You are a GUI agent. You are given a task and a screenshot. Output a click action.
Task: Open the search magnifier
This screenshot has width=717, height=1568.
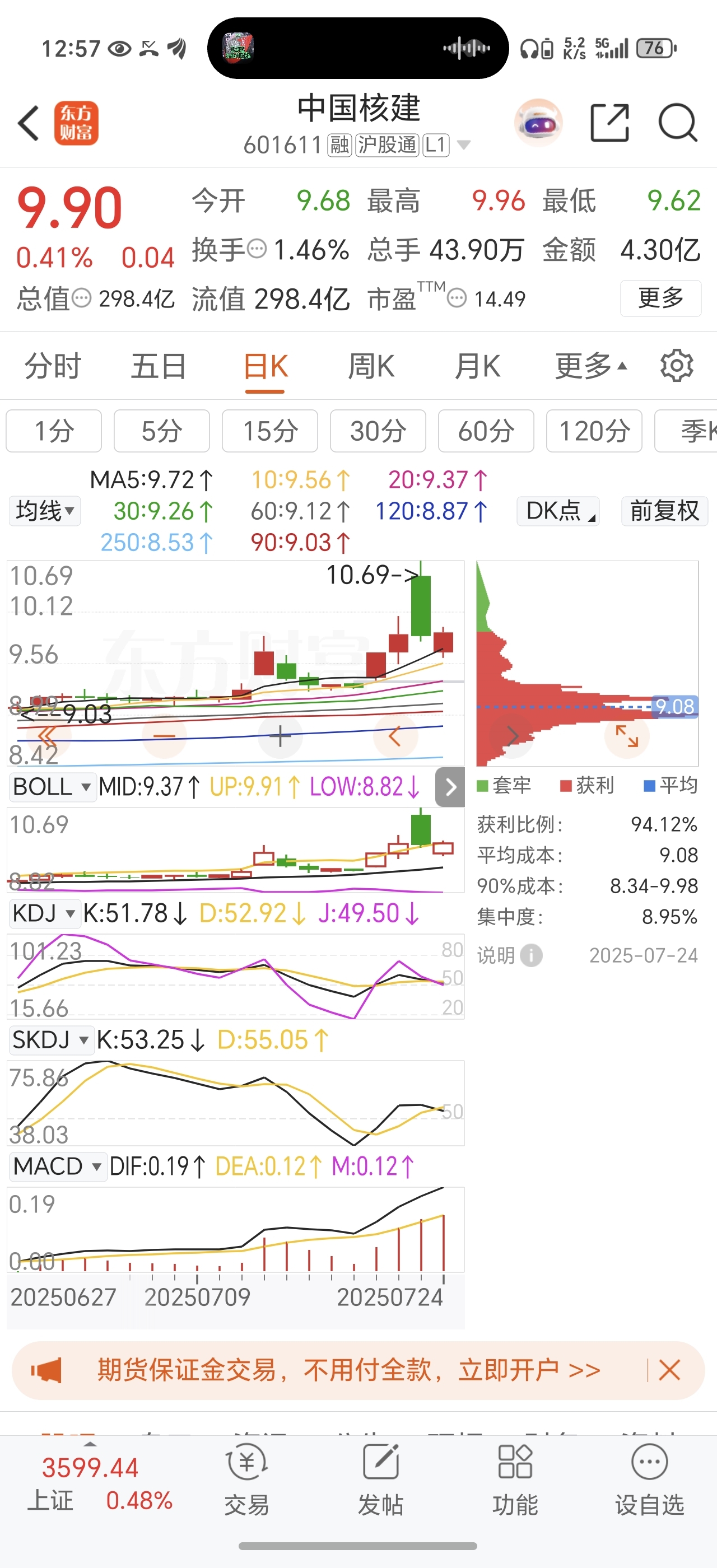[677, 123]
